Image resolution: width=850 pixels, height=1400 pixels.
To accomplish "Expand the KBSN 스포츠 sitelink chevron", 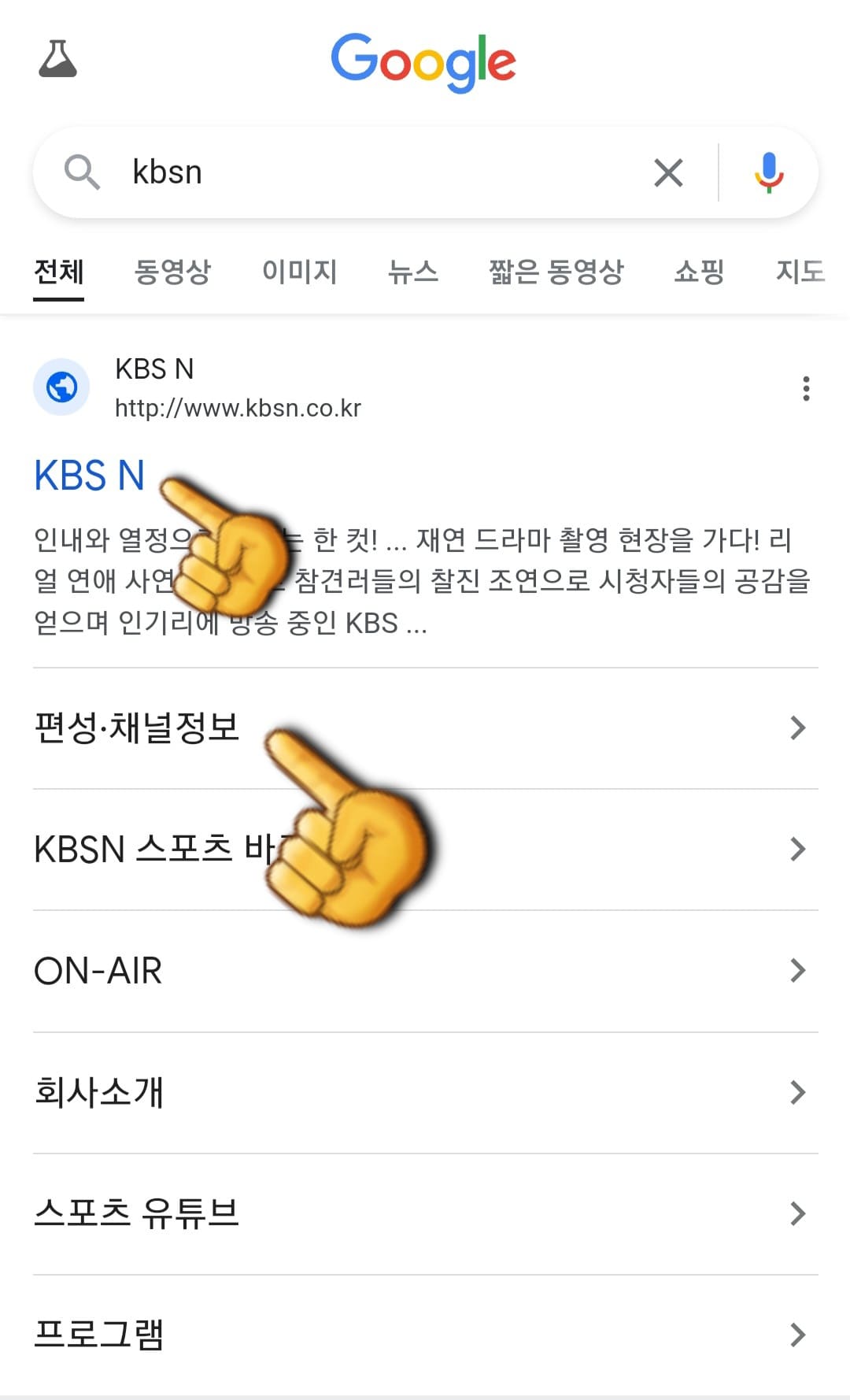I will pyautogui.click(x=797, y=849).
